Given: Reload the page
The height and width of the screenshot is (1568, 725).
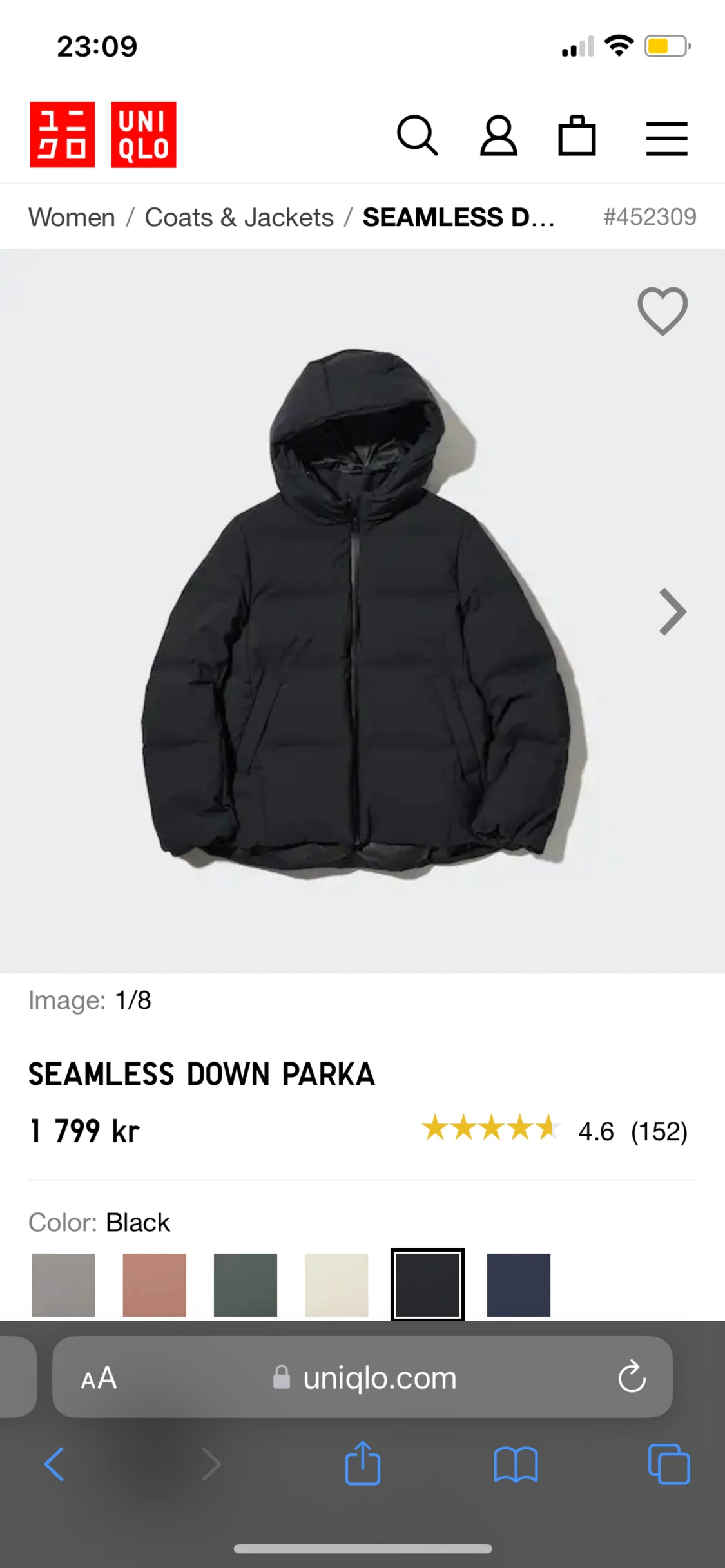Looking at the screenshot, I should [632, 1377].
